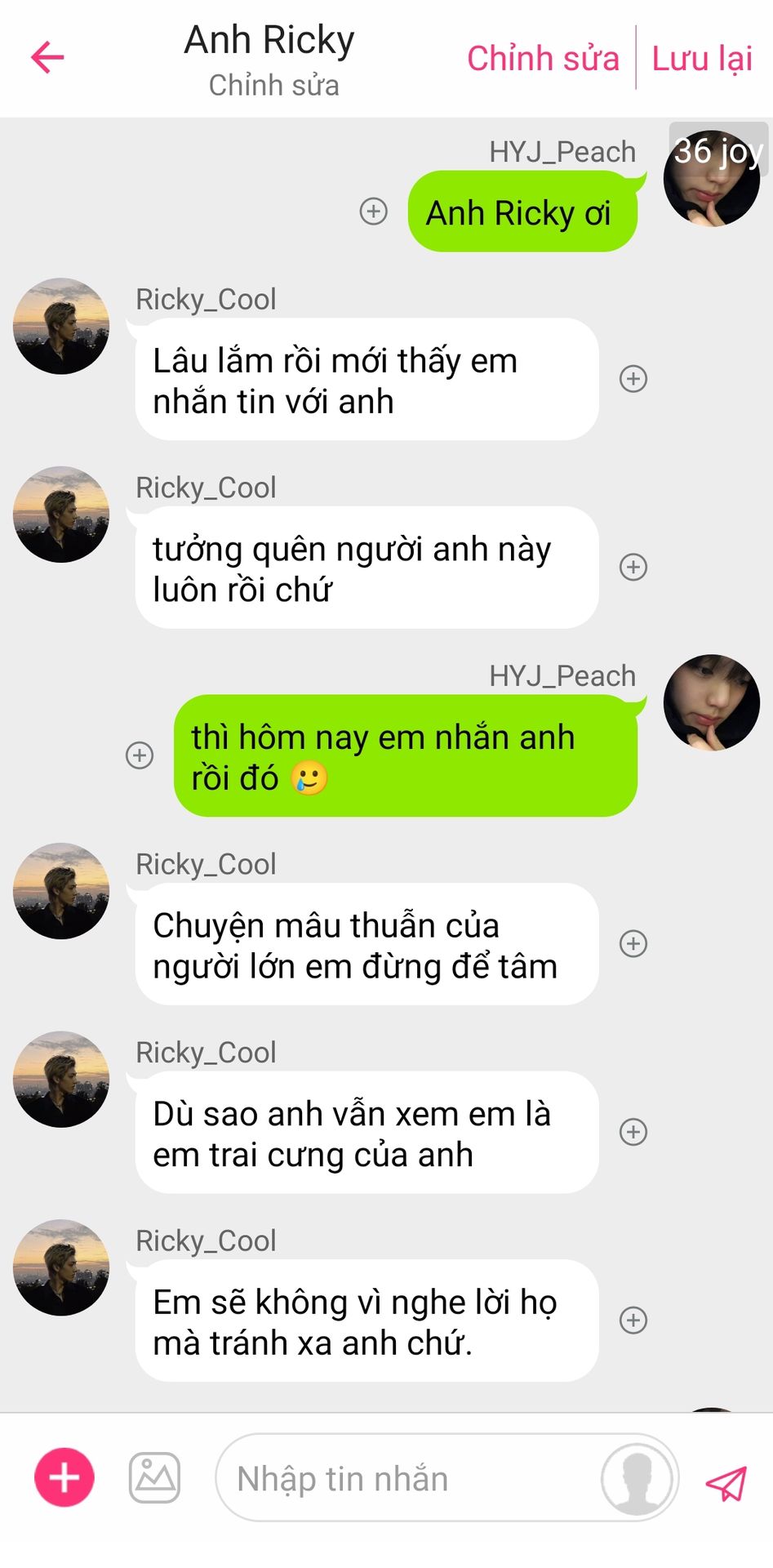The height and width of the screenshot is (1568, 773).
Task: Tap plus icon beside 'thì hôm nay em' message
Action: [140, 755]
